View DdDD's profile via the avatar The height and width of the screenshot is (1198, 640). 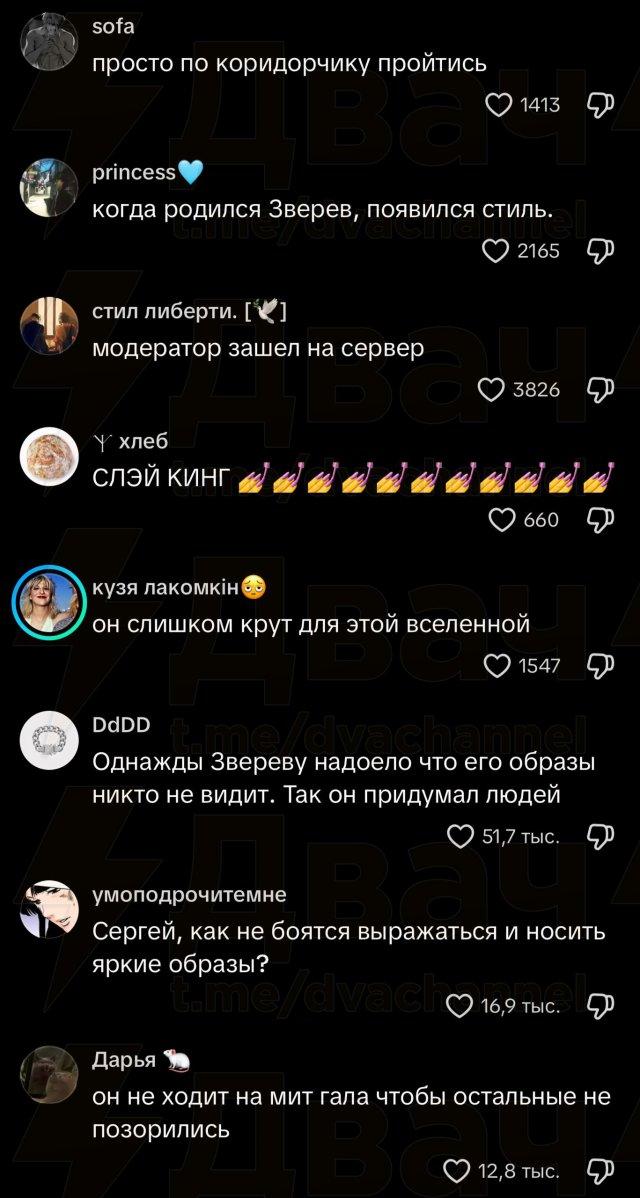[x=49, y=742]
